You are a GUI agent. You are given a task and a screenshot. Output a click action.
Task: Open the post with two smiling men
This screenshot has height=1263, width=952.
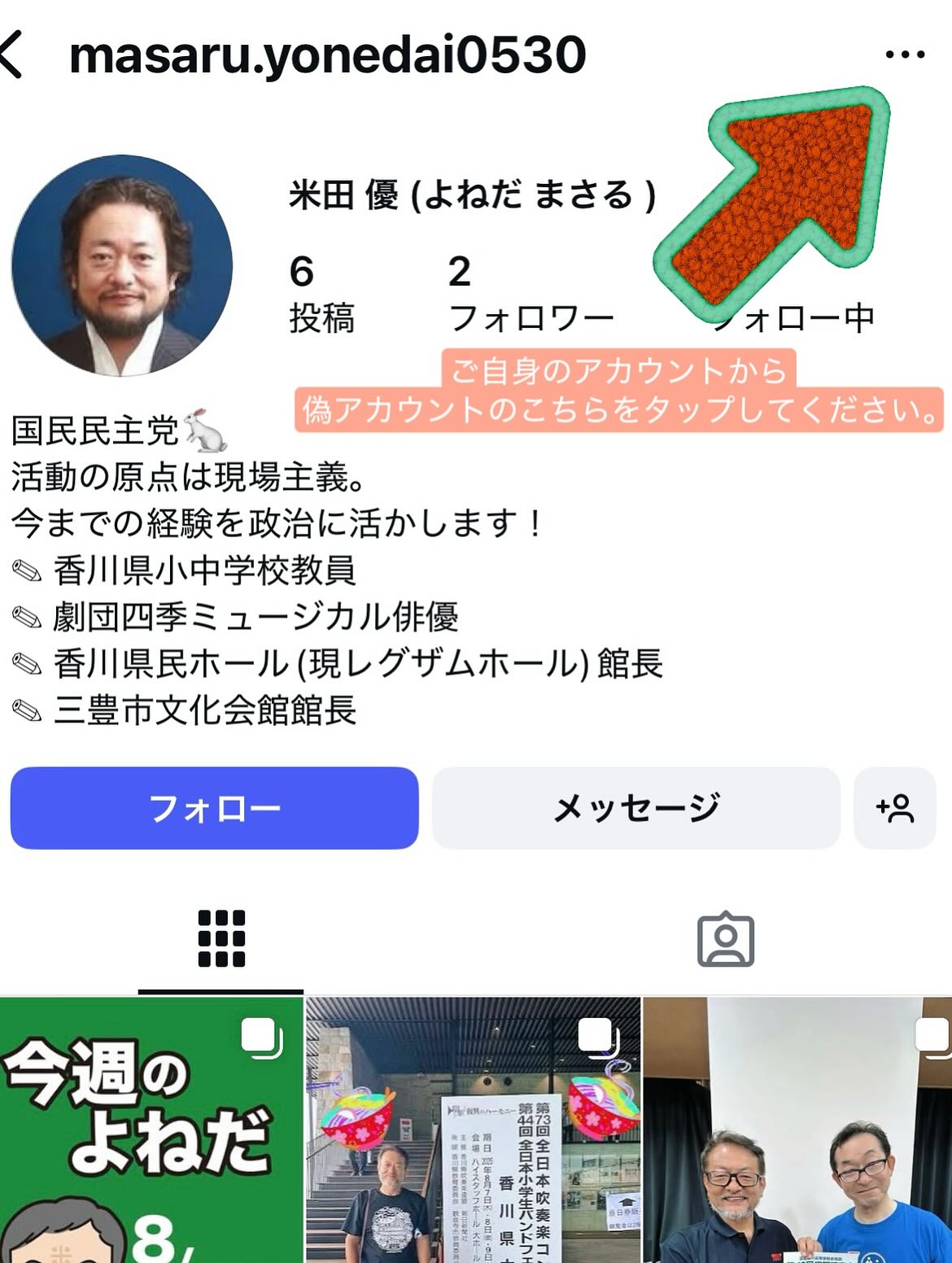point(797,1130)
